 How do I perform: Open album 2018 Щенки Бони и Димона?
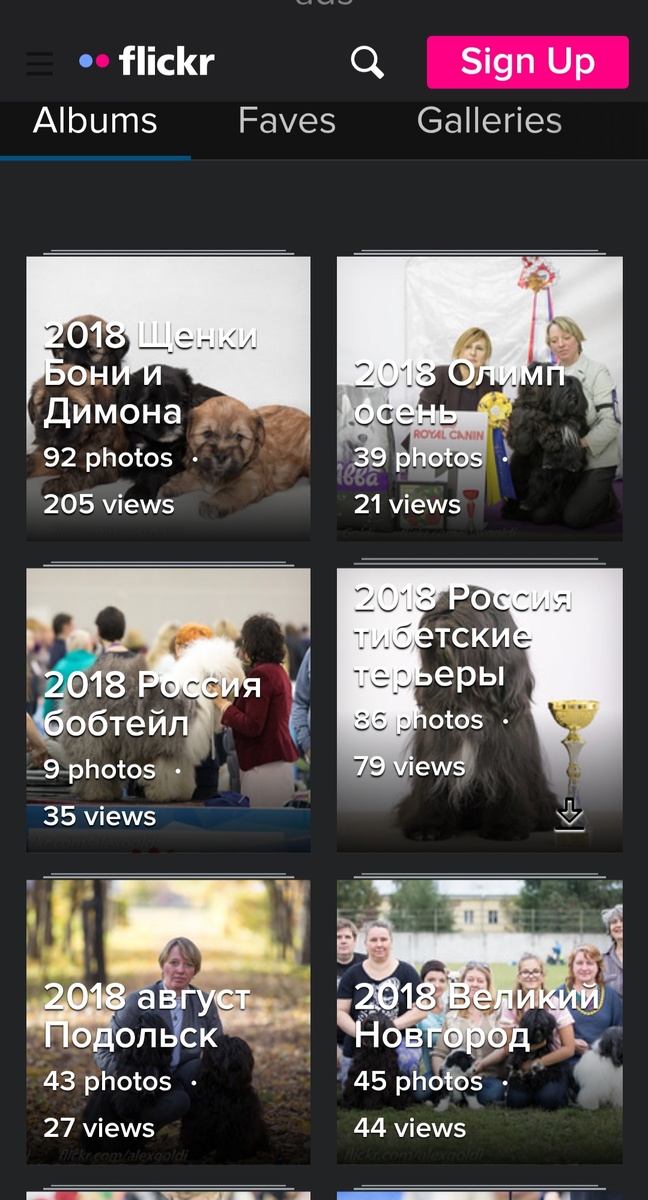coord(168,398)
